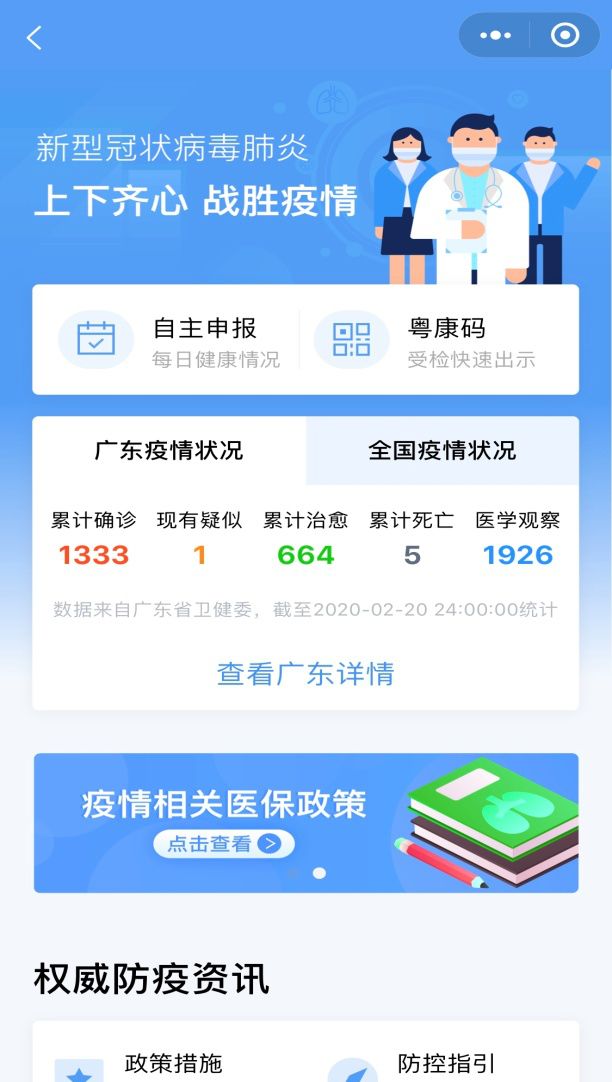Open 自主申报 daily health report
This screenshot has height=1082, width=612.
pyautogui.click(x=168, y=341)
